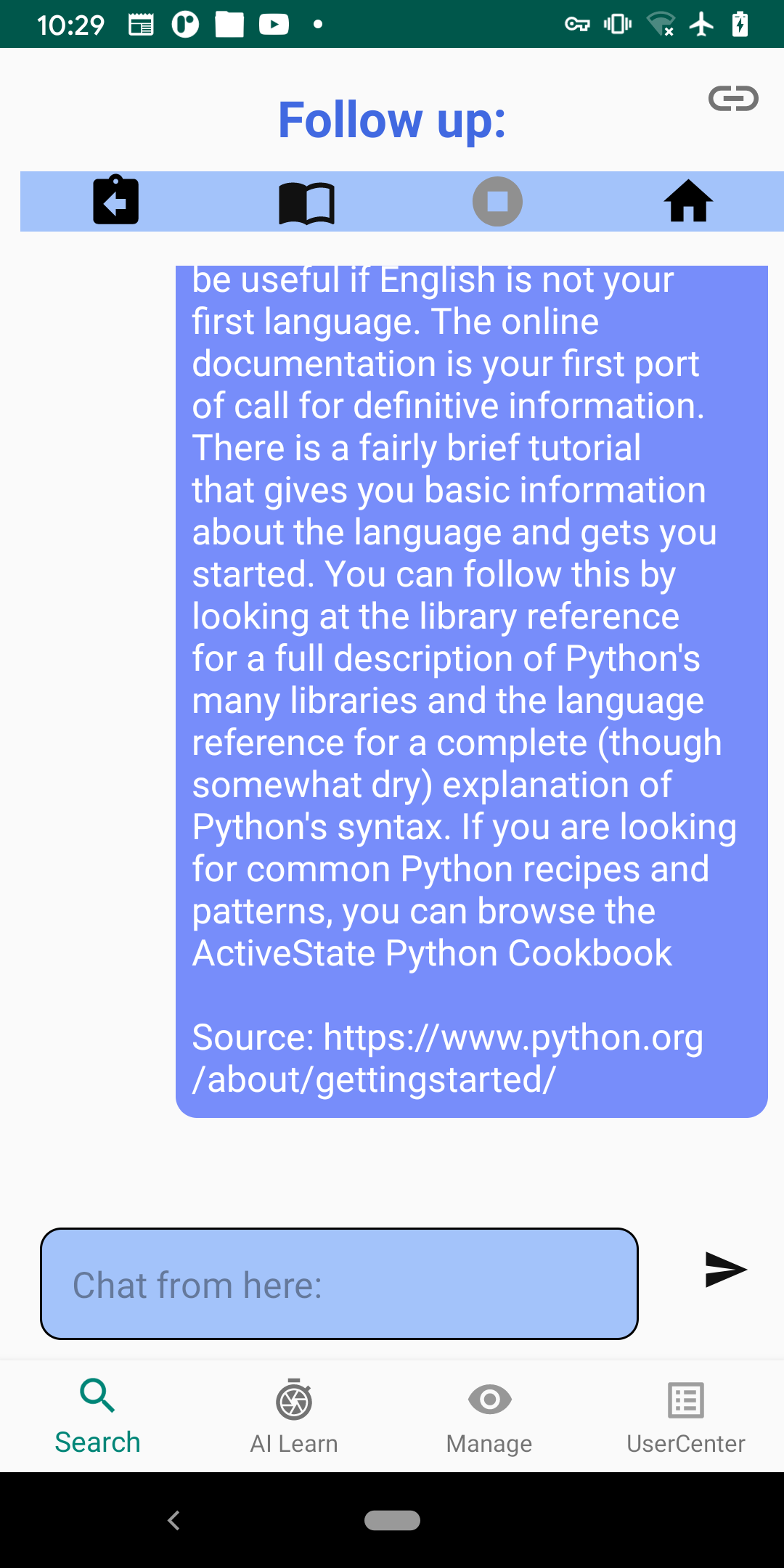Tap the clipboard back-arrow icon
Image resolution: width=784 pixels, height=1568 pixels.
click(116, 200)
